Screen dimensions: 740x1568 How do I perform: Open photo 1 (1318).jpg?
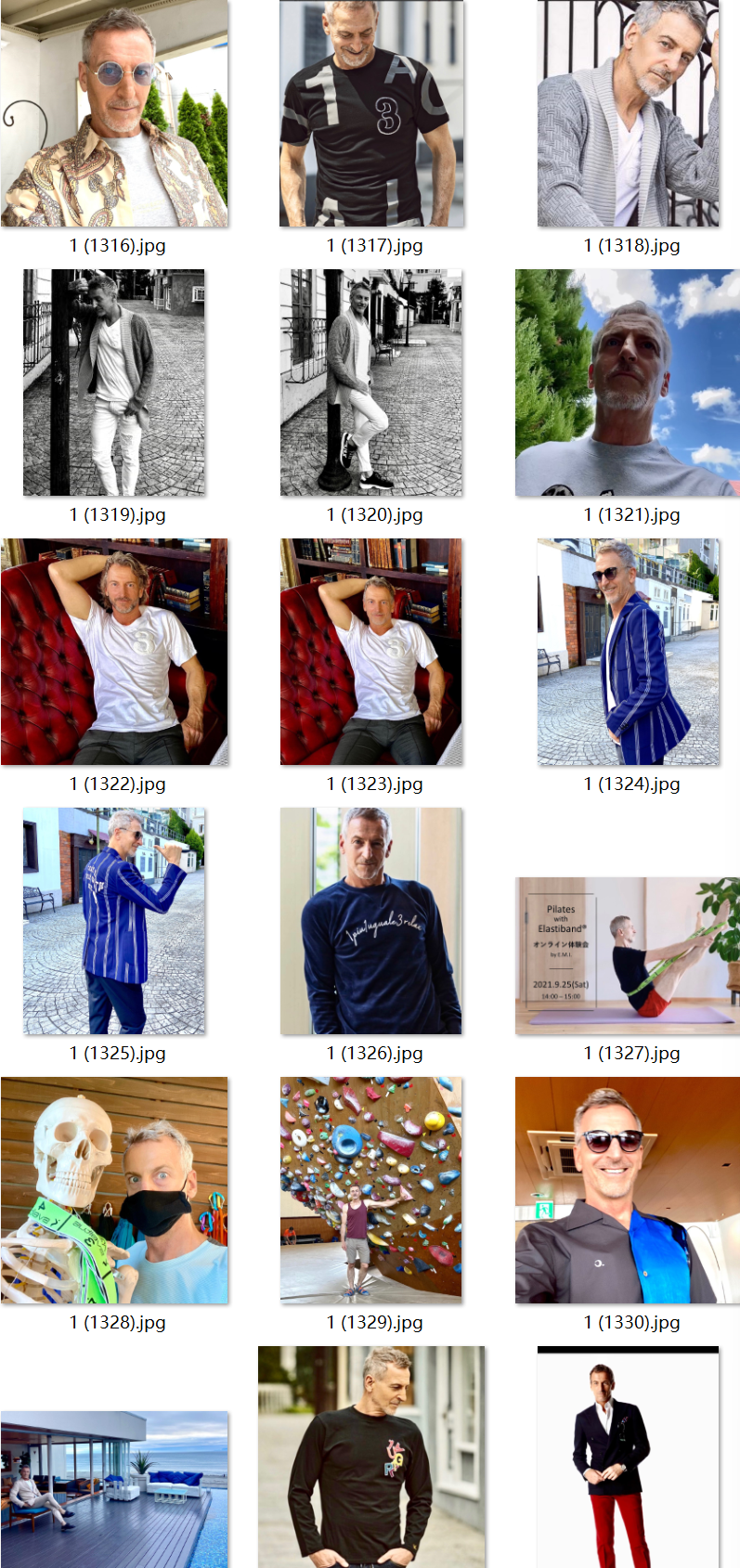point(628,113)
